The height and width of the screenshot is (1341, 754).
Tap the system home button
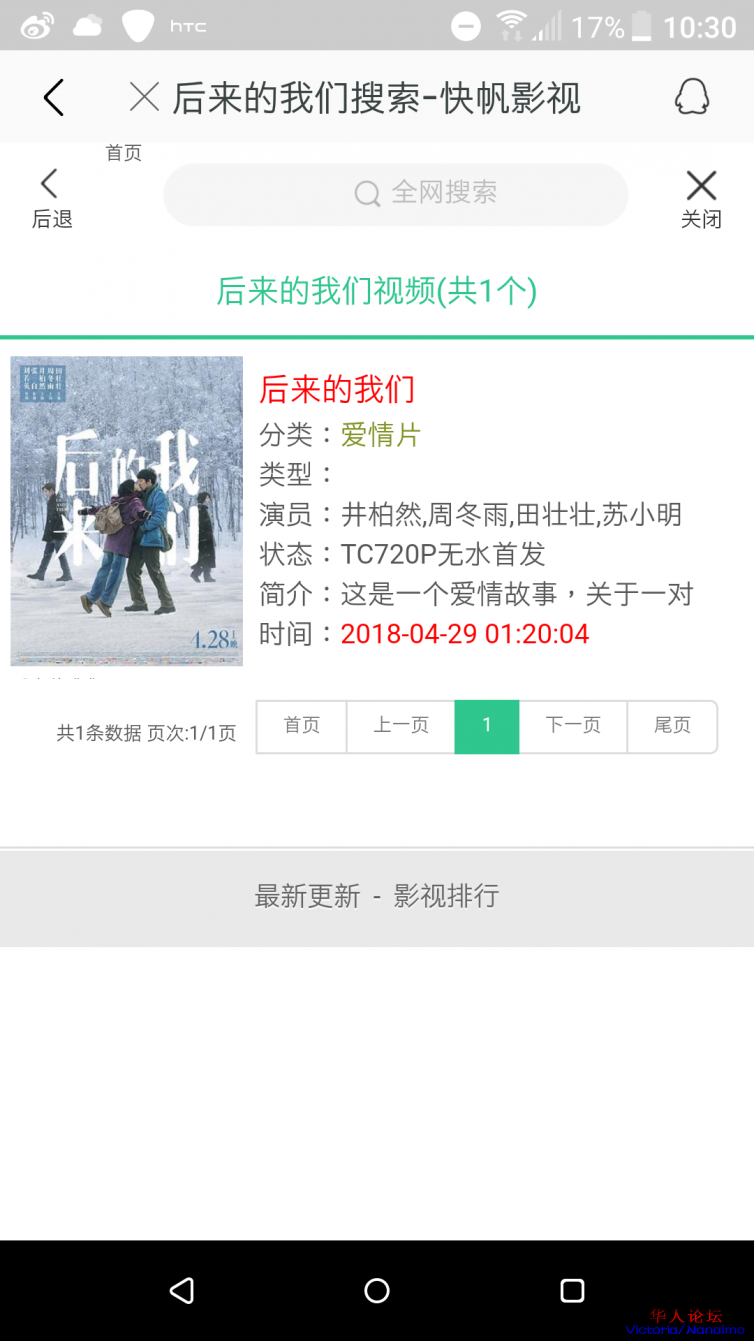[x=377, y=1290]
